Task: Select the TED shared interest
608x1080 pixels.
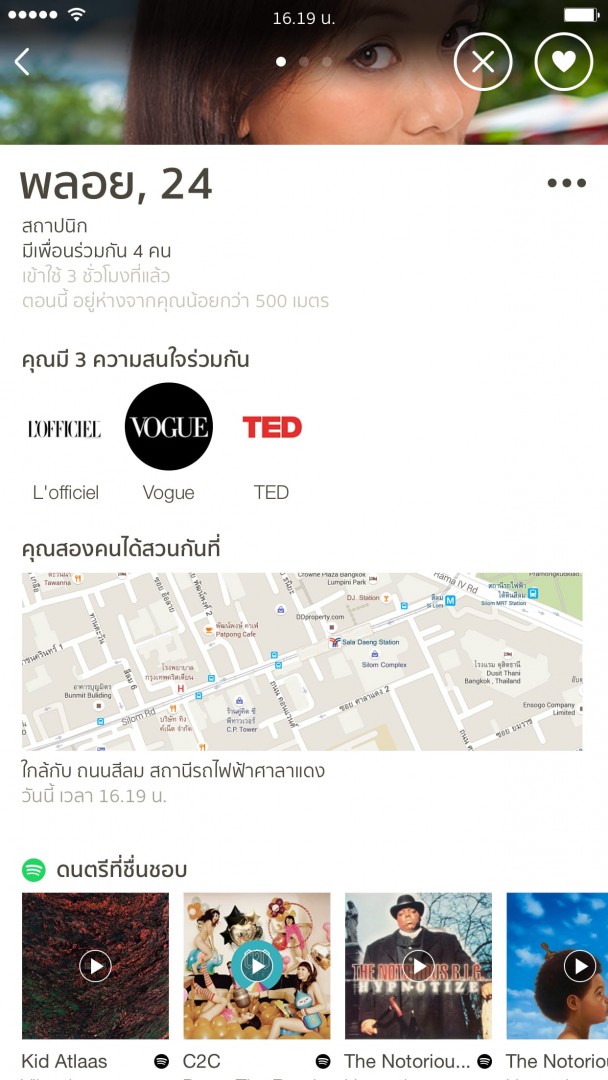Action: pos(271,428)
